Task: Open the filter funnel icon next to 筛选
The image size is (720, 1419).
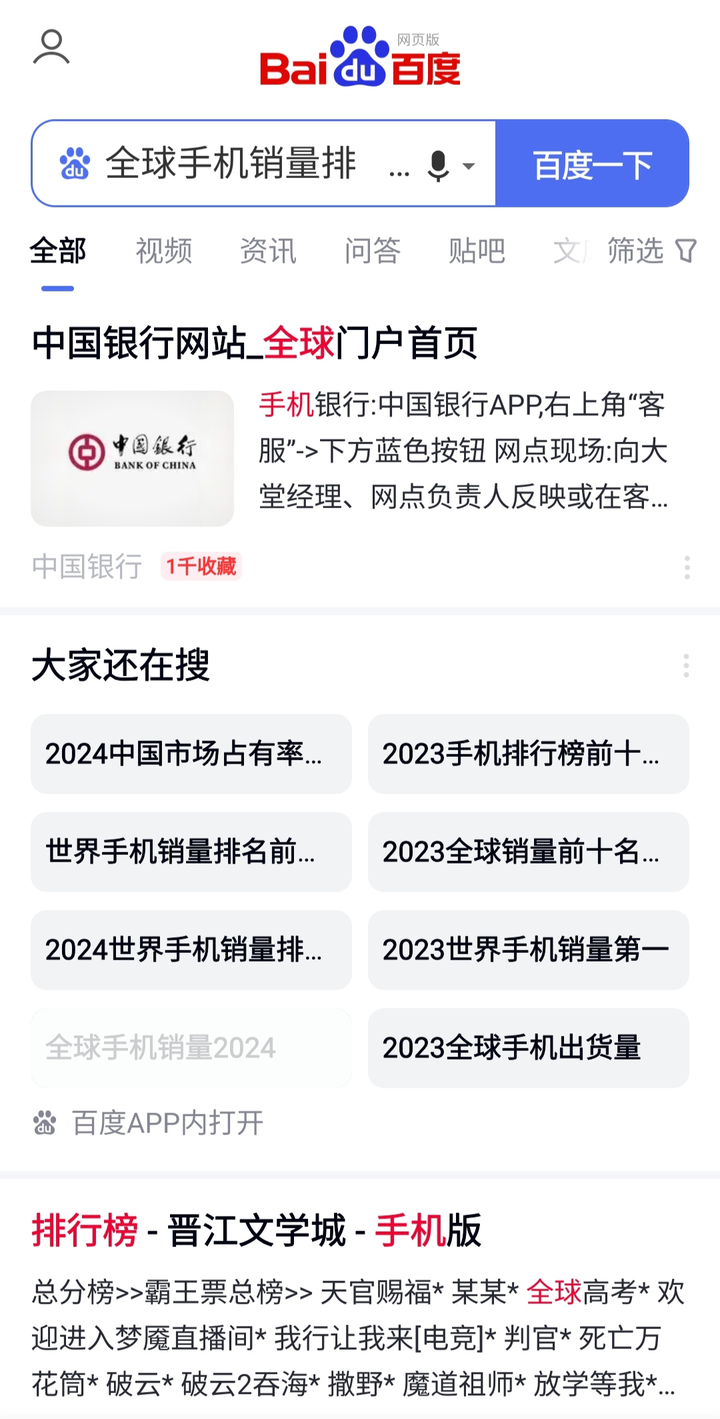Action: pos(686,252)
